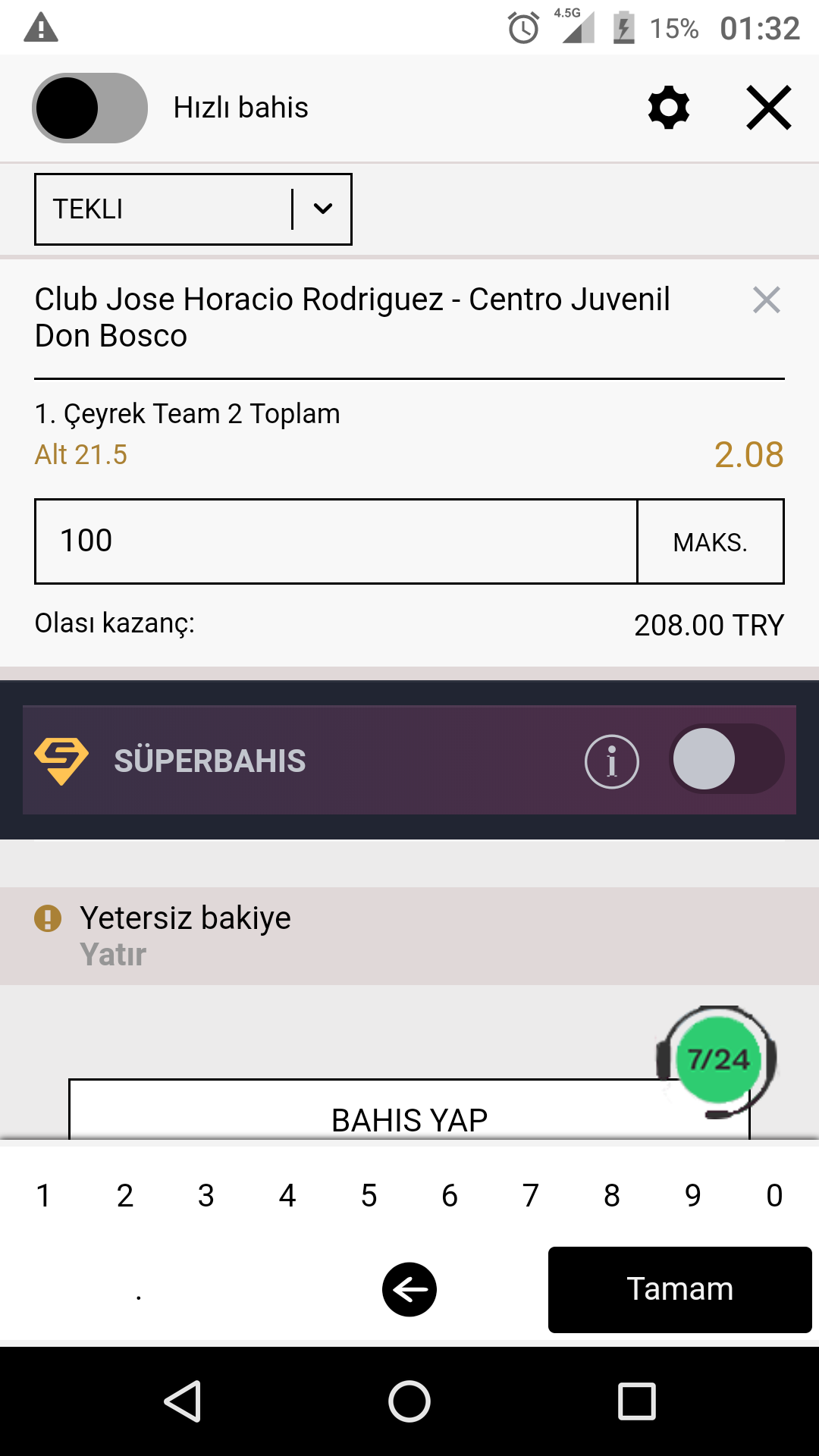
Task: Go back using system back button
Action: click(183, 1401)
